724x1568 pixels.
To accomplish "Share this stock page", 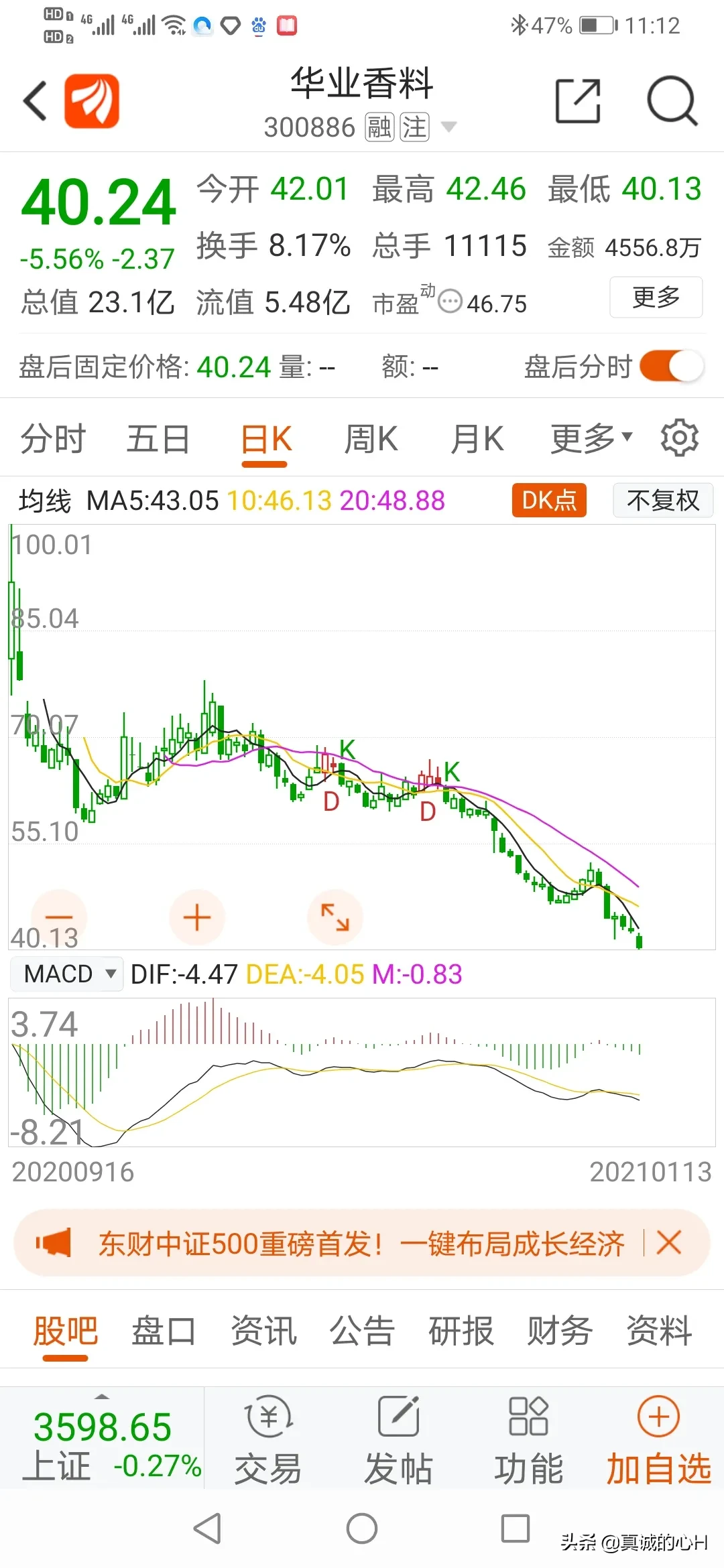I will [578, 101].
